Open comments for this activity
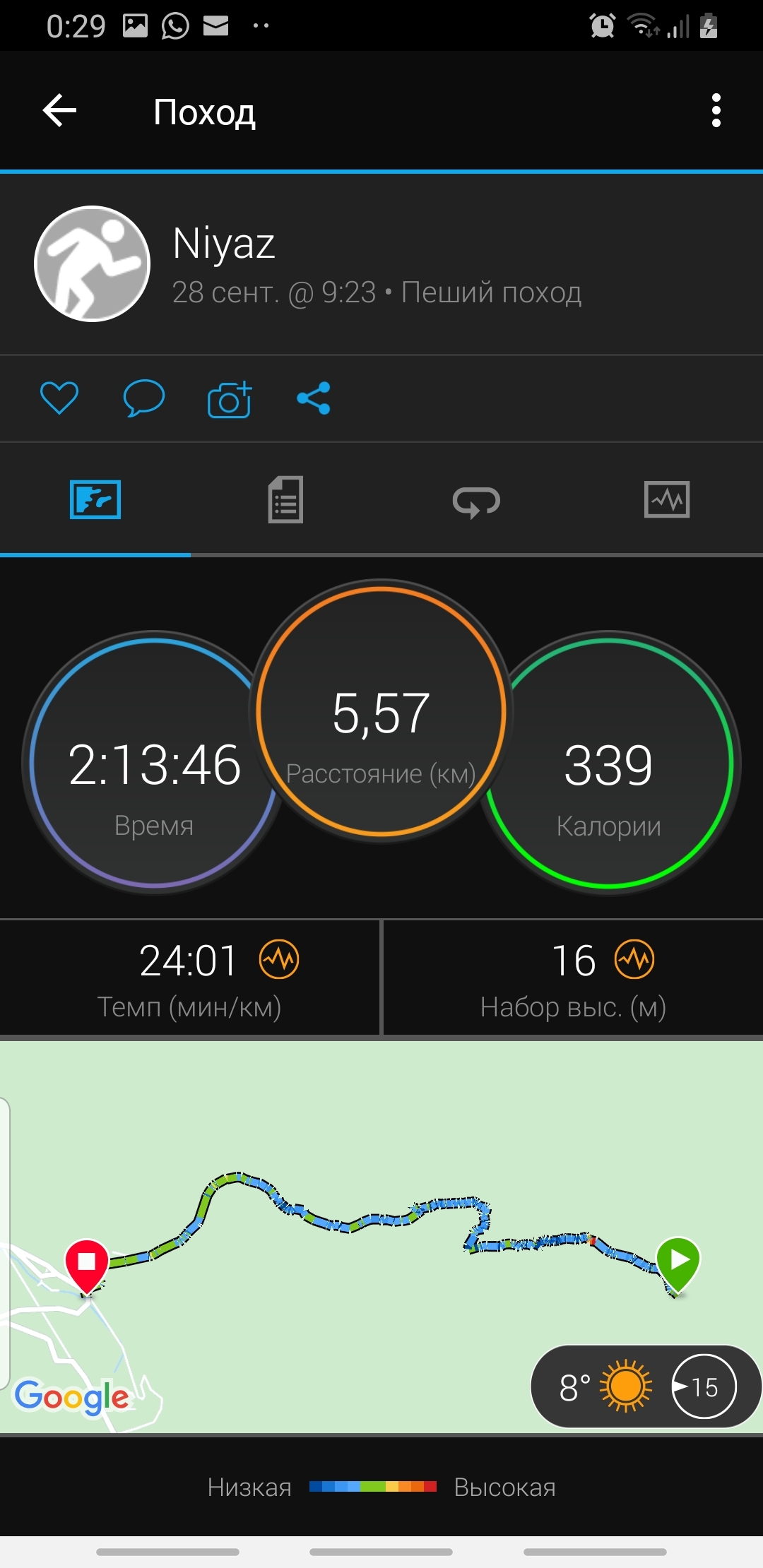The image size is (763, 1568). [x=144, y=398]
